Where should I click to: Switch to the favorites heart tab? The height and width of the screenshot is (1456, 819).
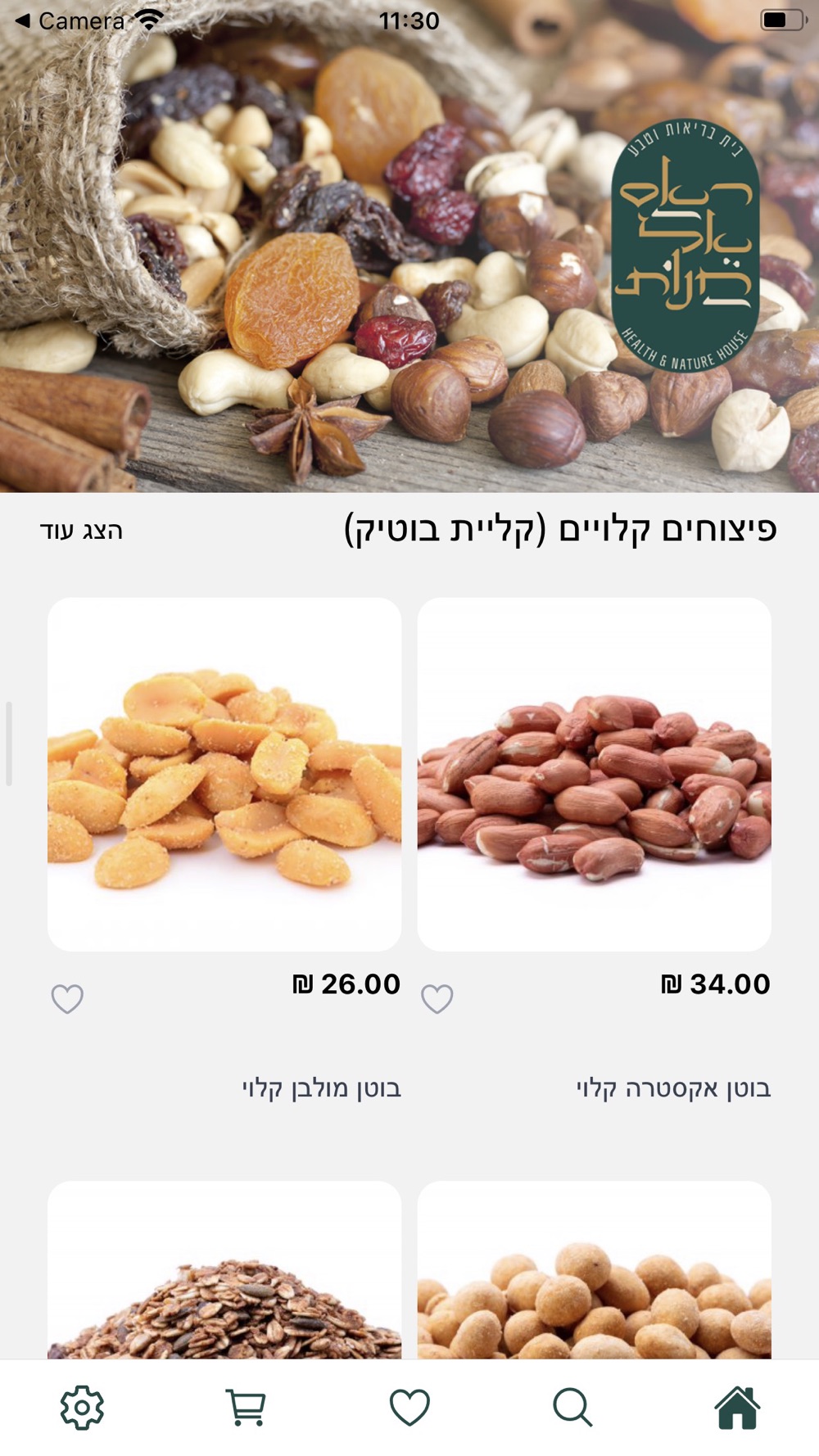[409, 1408]
